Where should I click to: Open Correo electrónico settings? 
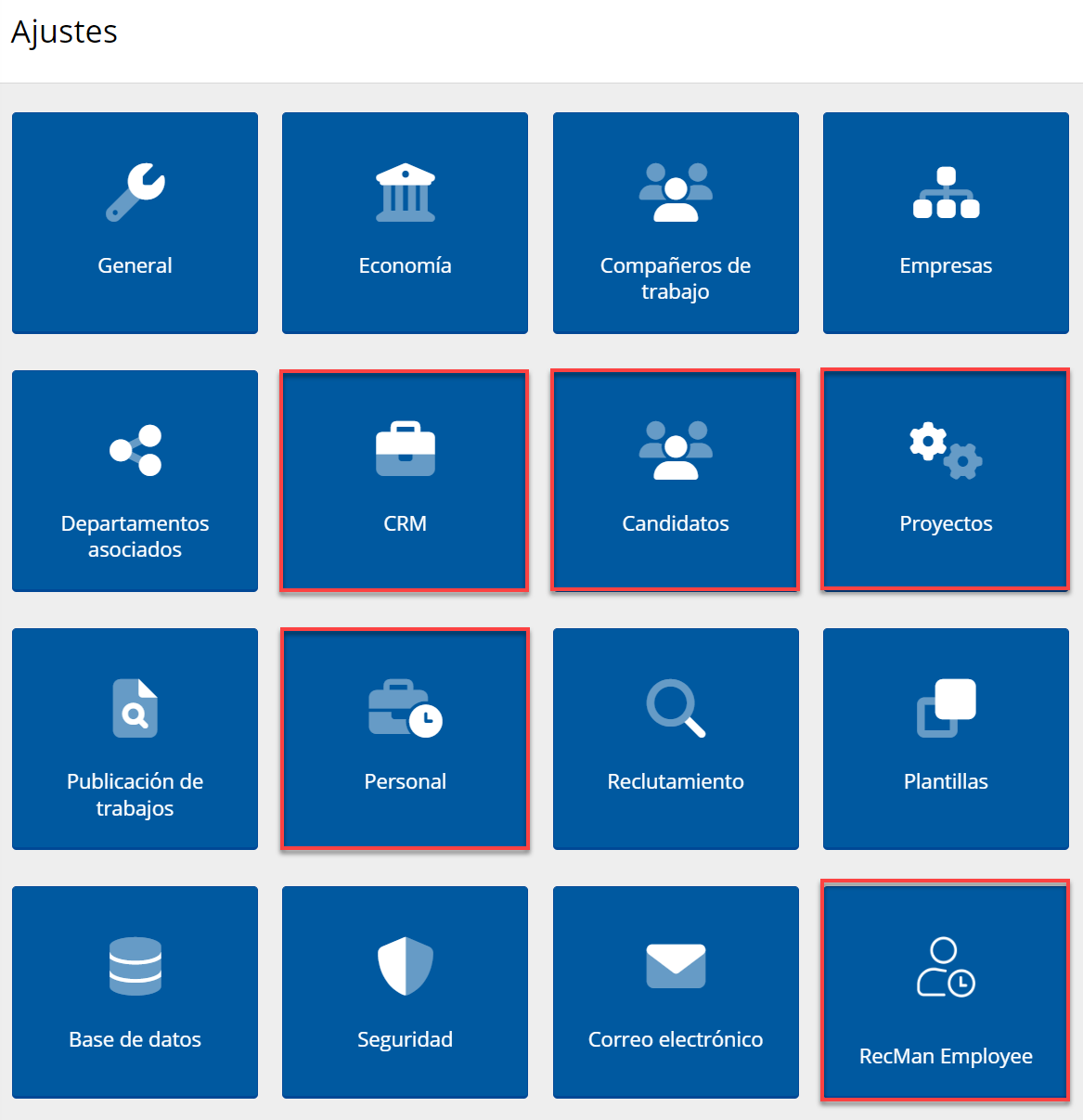(676, 992)
